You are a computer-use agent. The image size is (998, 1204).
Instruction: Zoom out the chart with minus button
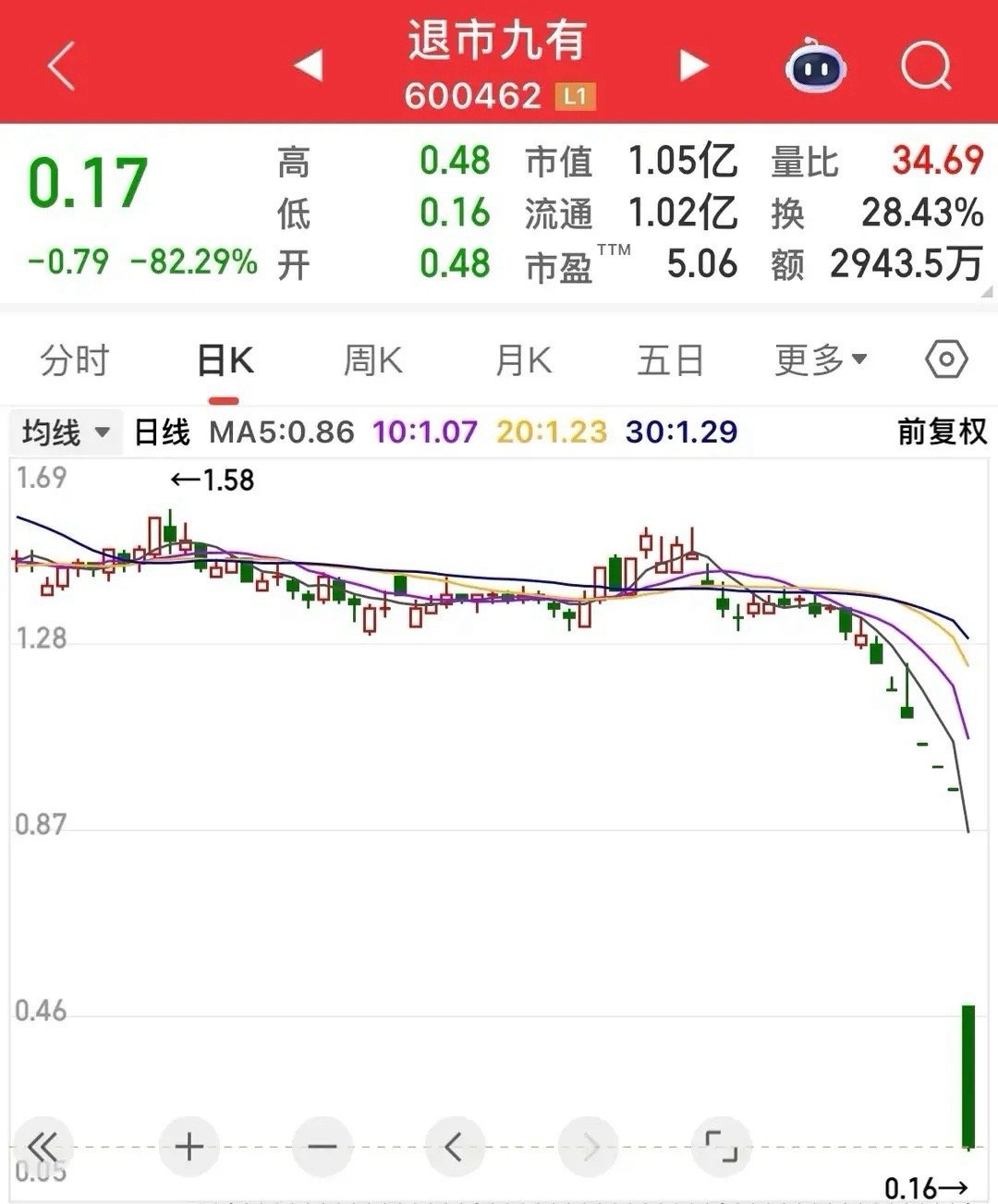point(323,1147)
